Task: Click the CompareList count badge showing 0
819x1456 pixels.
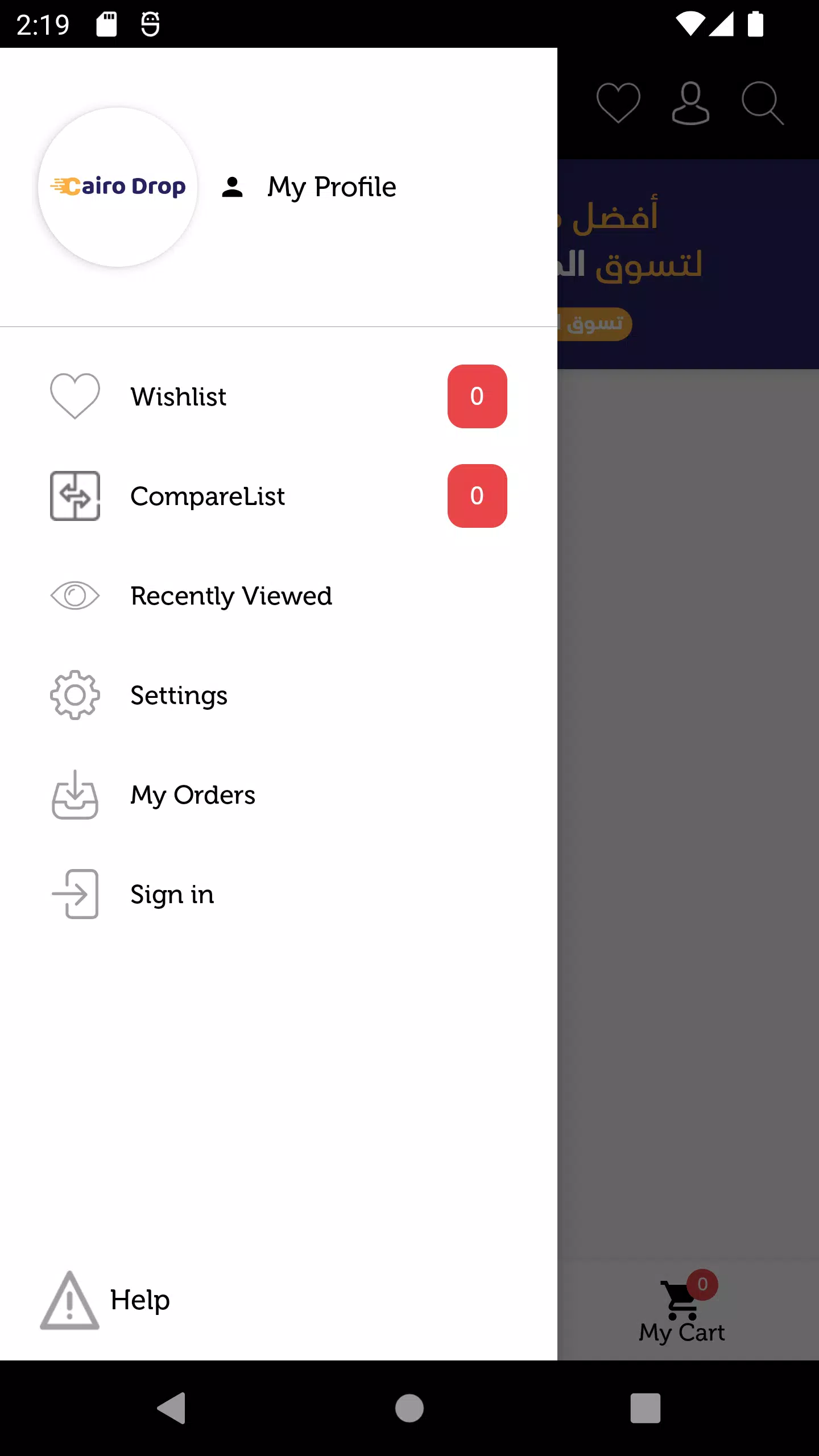Action: (477, 496)
